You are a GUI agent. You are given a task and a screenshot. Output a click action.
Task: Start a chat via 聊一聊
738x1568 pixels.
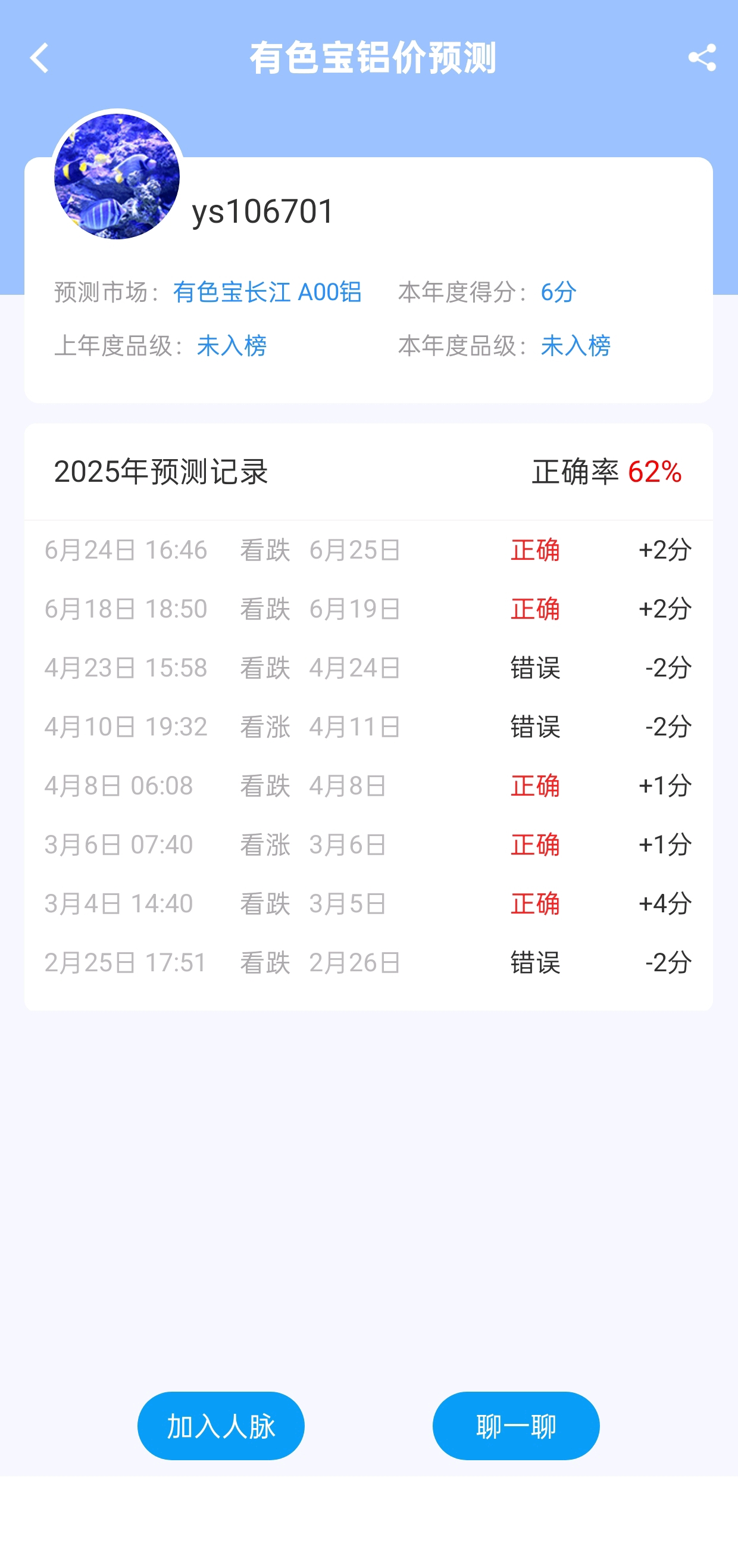pos(516,1425)
